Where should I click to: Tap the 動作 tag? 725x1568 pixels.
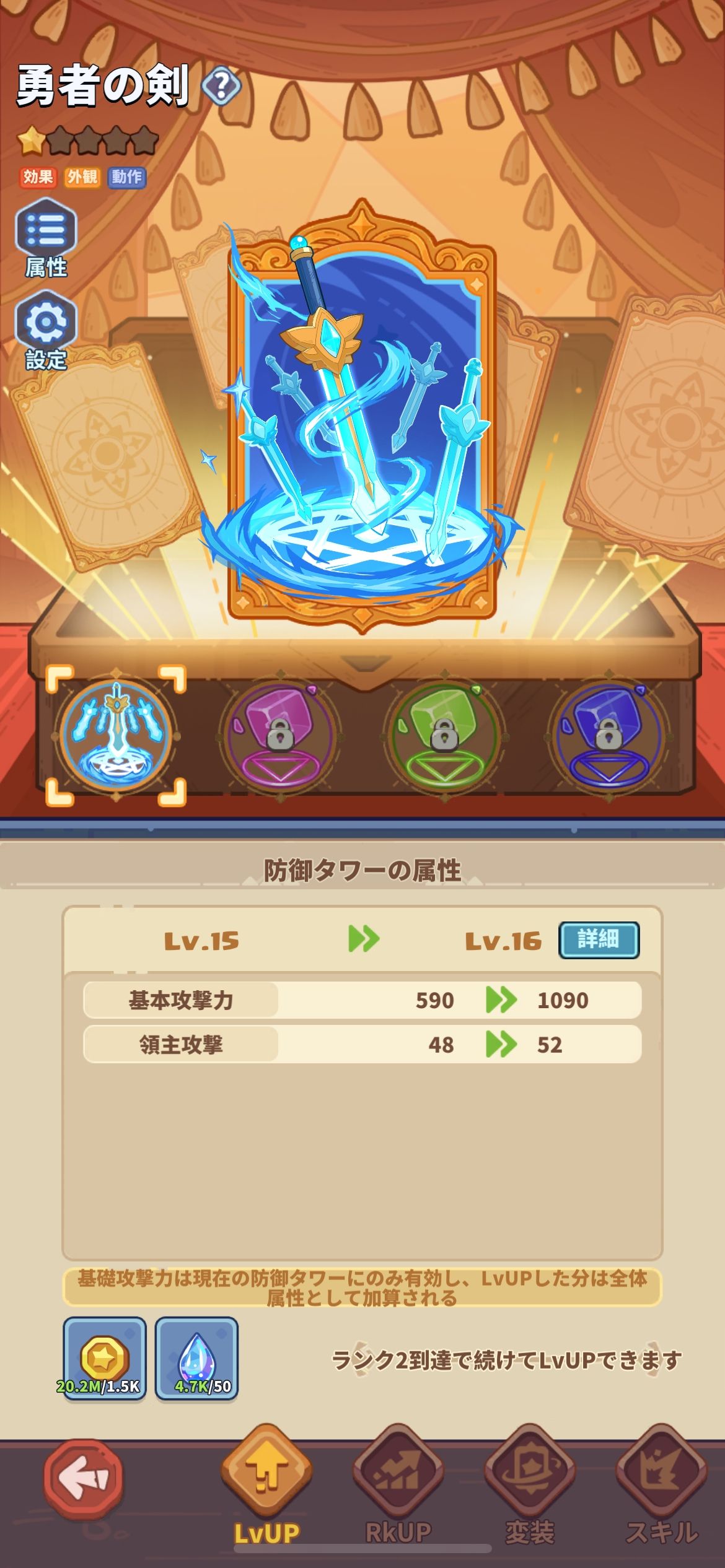point(126,177)
